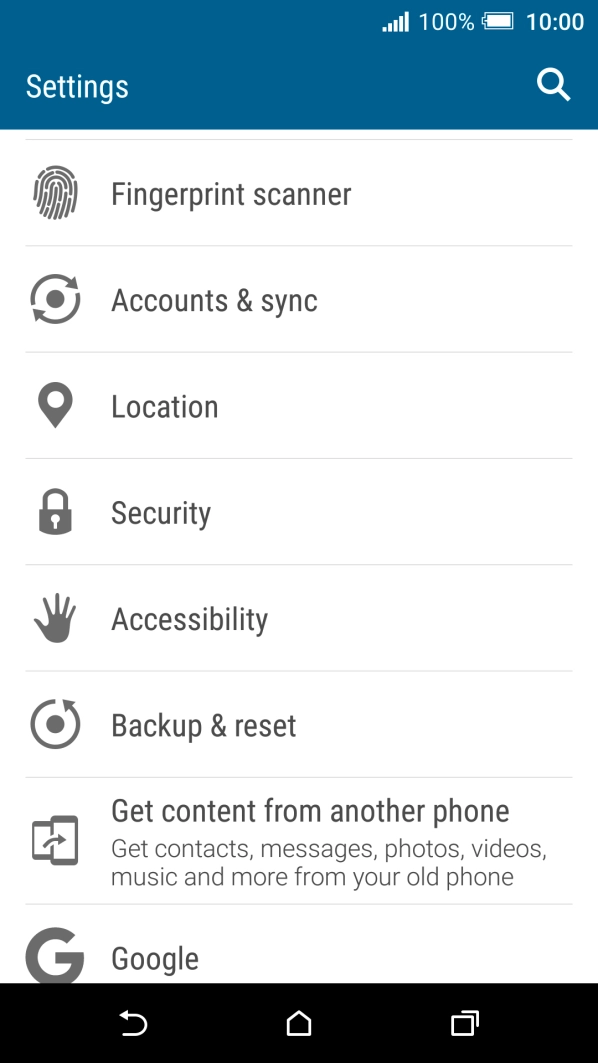Open Fingerprint scanner settings
The image size is (598, 1063).
tap(299, 193)
